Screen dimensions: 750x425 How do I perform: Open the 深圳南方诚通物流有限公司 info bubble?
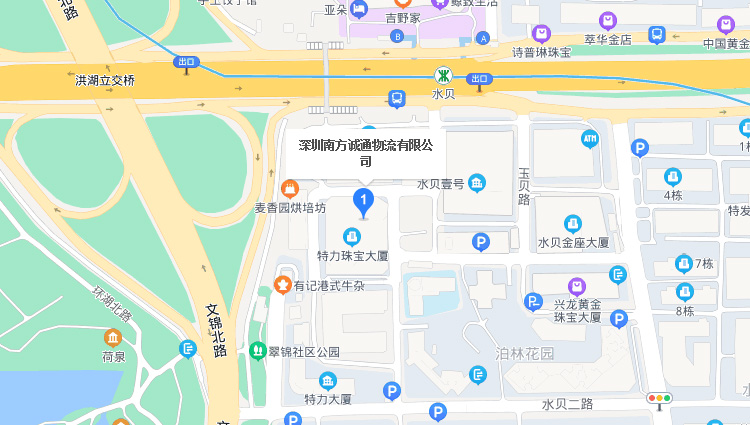coord(365,153)
